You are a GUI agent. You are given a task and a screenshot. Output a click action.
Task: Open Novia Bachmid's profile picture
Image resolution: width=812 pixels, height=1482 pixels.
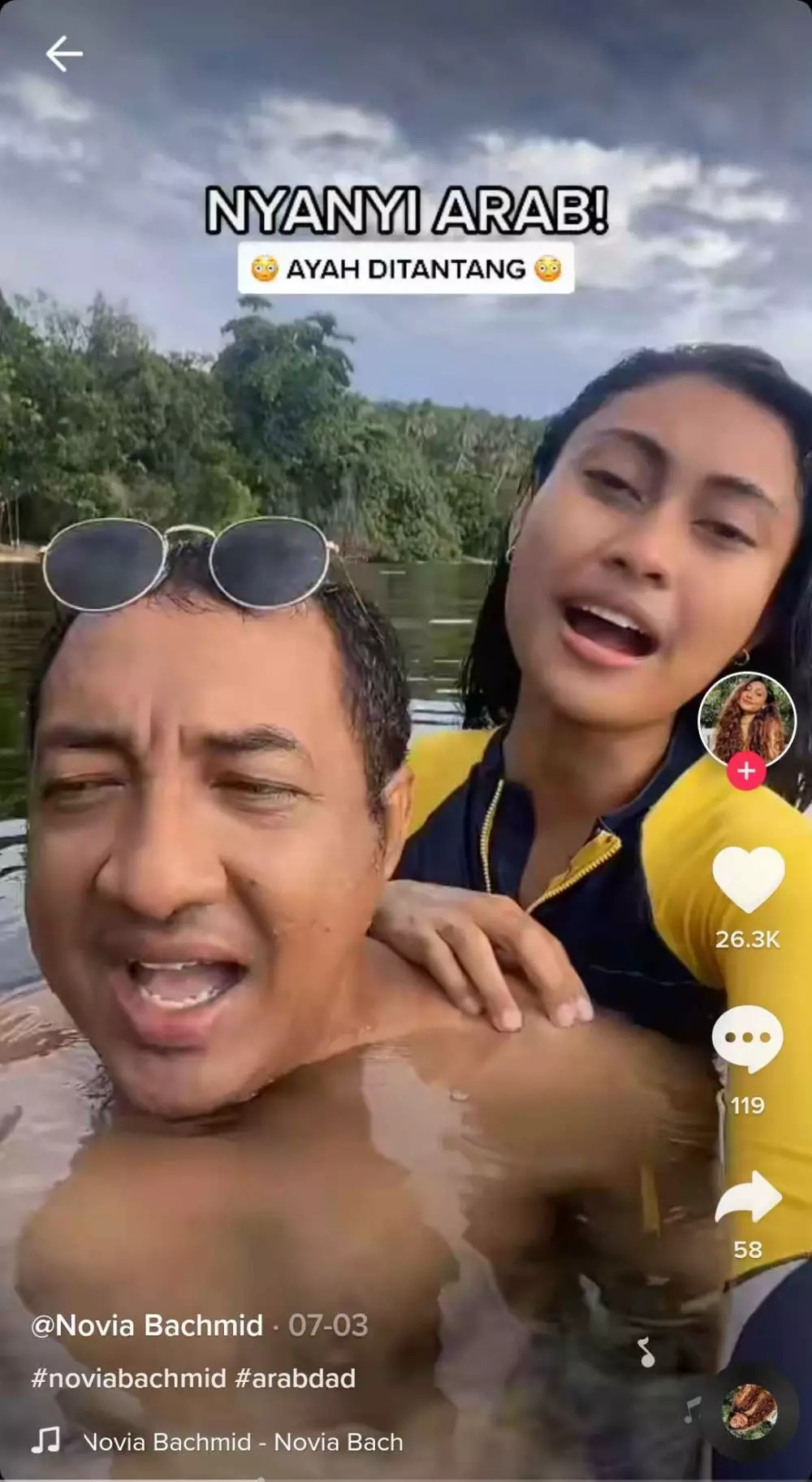746,719
